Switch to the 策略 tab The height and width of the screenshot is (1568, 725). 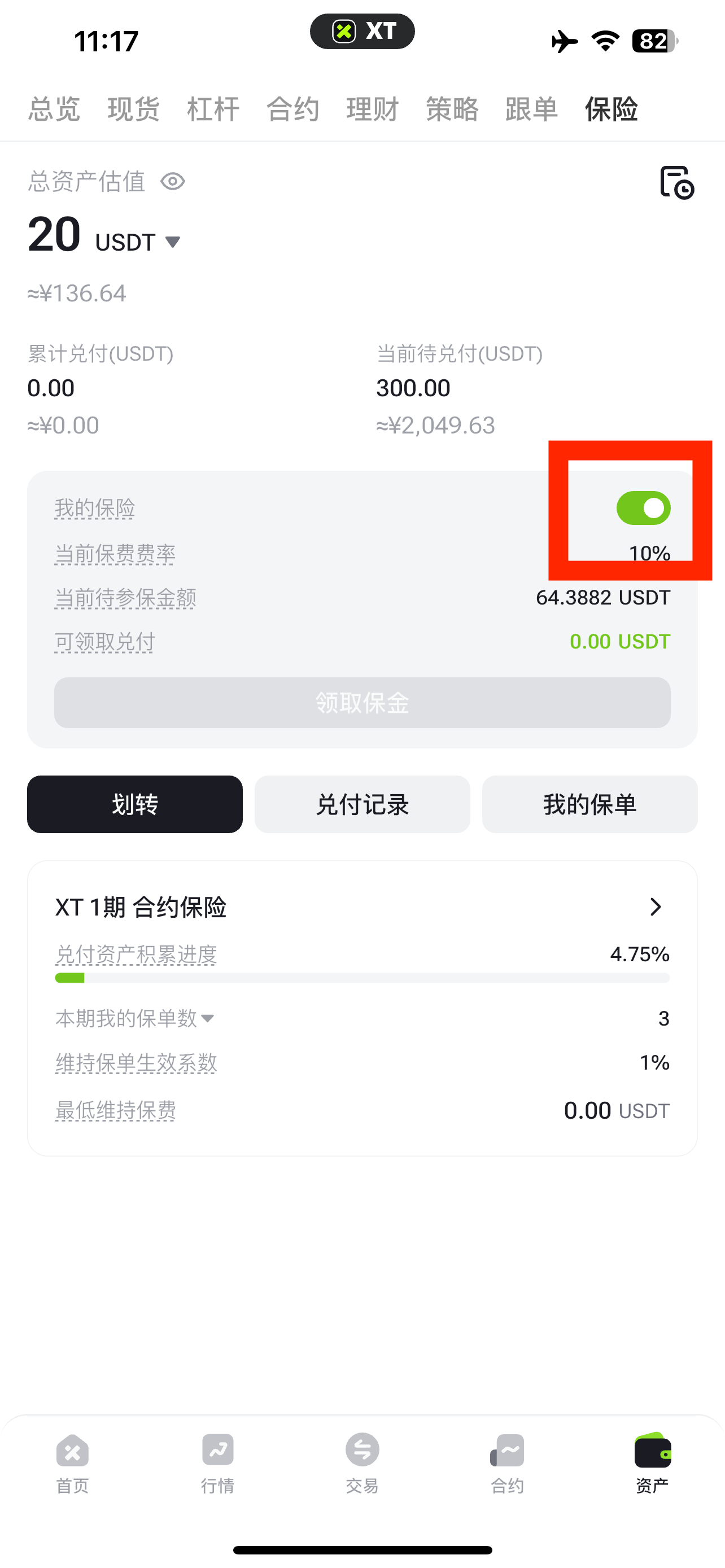tap(452, 110)
